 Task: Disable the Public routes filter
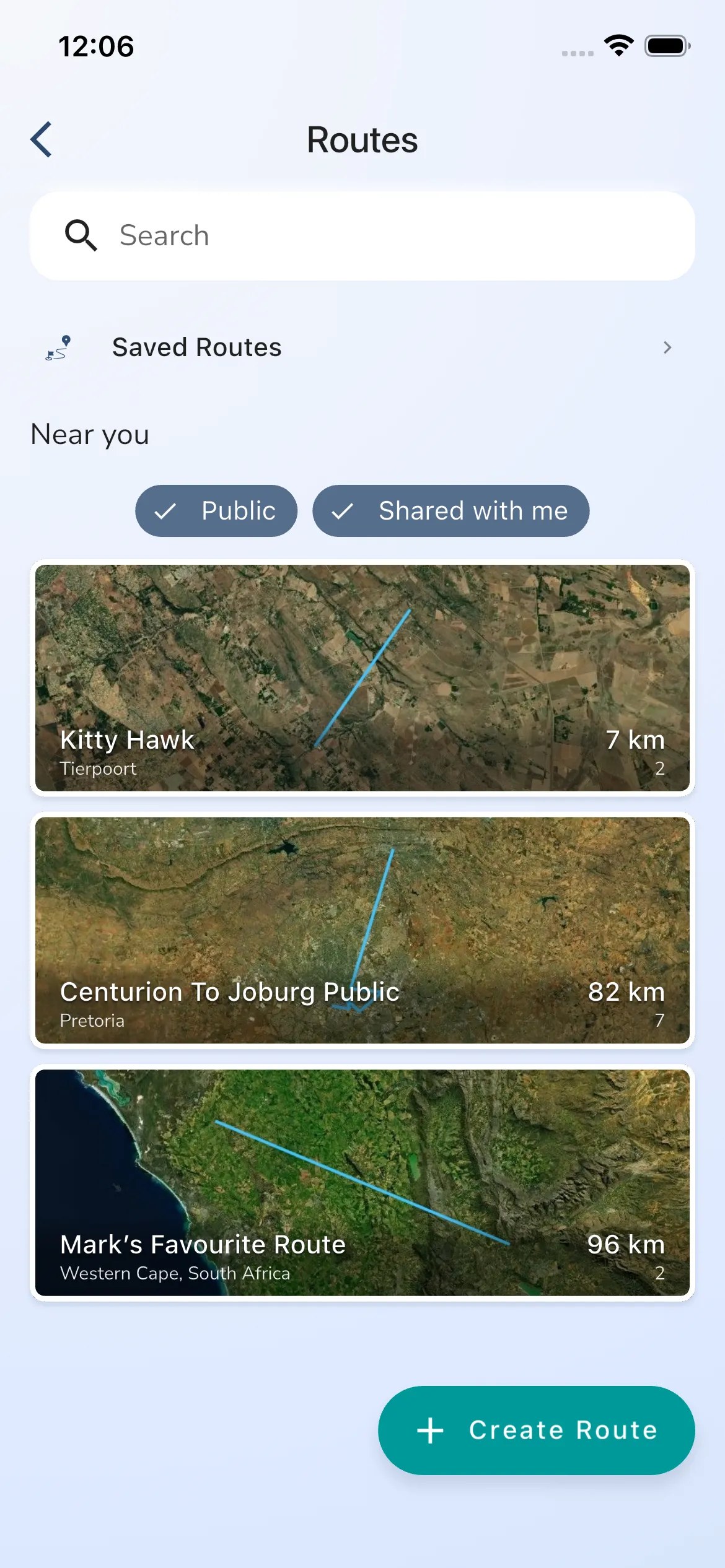click(216, 511)
